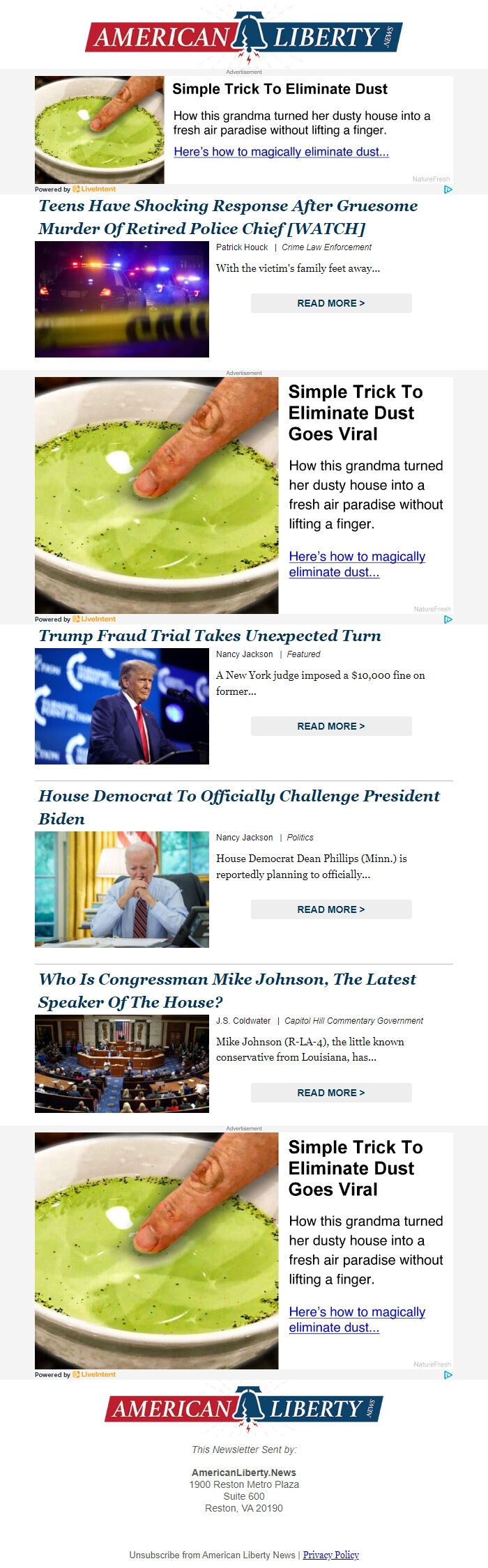The height and width of the screenshot is (1568, 488).
Task: Open the police lights crime scene thumbnail
Action: click(122, 300)
